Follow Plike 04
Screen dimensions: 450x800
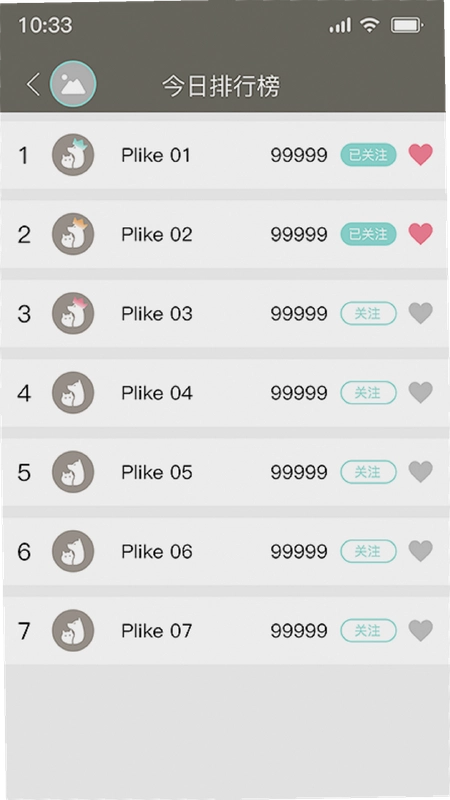point(368,393)
